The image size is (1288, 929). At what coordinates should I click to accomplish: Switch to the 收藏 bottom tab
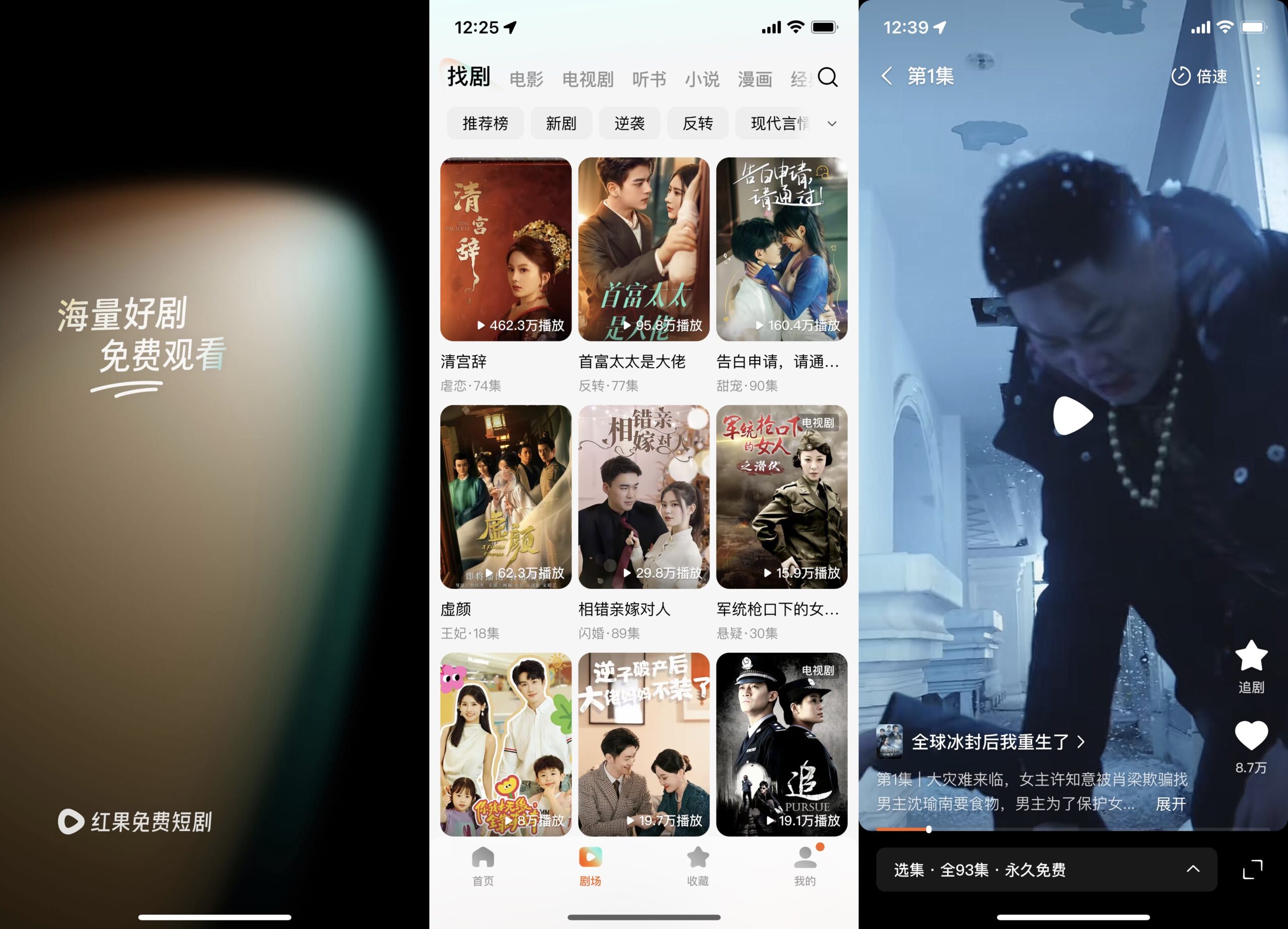click(x=697, y=866)
